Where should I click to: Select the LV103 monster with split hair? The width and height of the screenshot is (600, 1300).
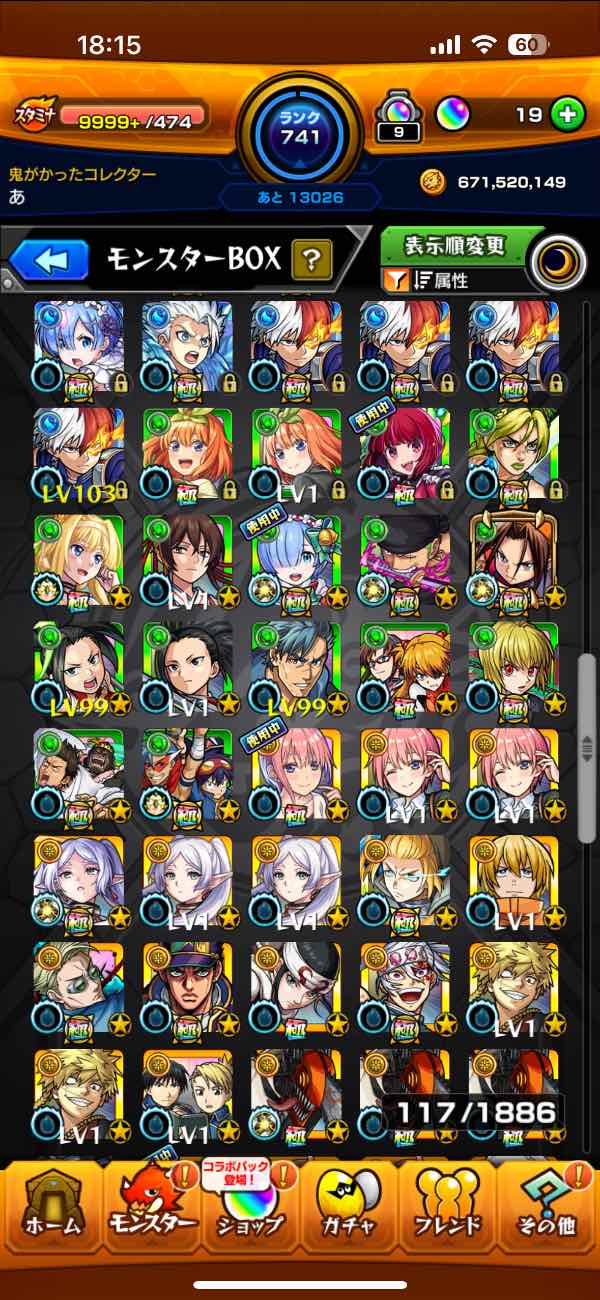pyautogui.click(x=78, y=453)
